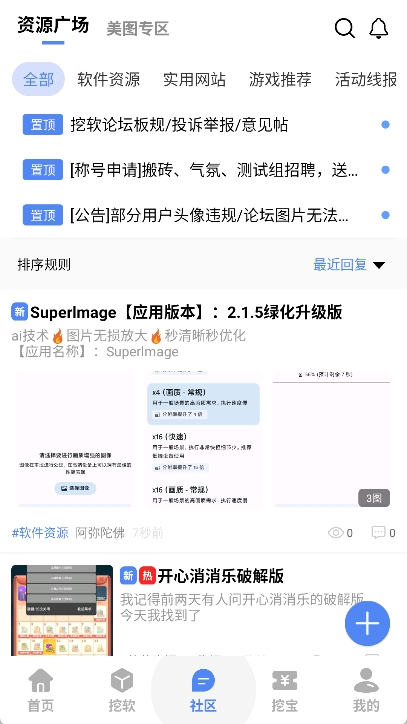Select the 软件资源 category chip
The image size is (407, 724).
point(109,79)
